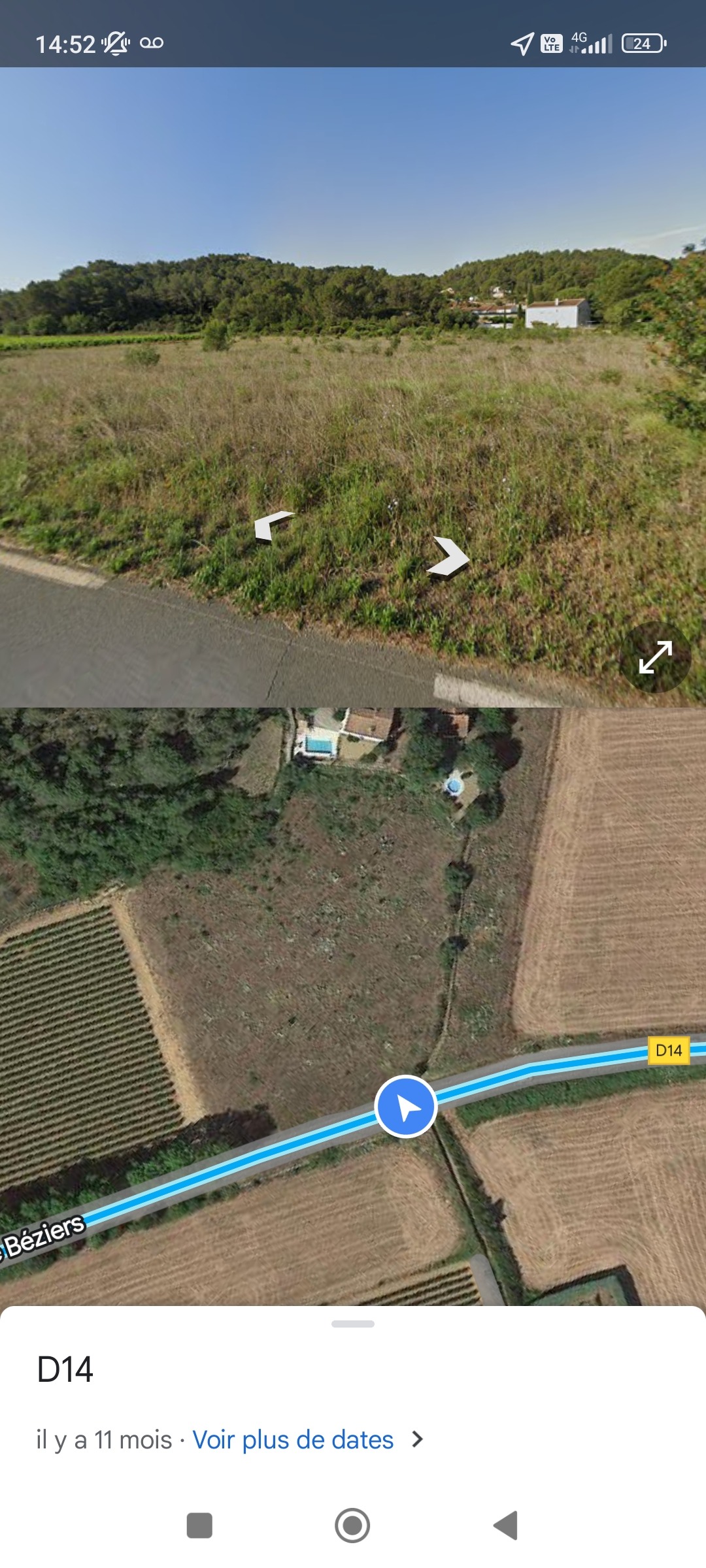Return to the home screen via the home button
Image resolution: width=706 pixels, height=1568 pixels.
click(x=352, y=1526)
